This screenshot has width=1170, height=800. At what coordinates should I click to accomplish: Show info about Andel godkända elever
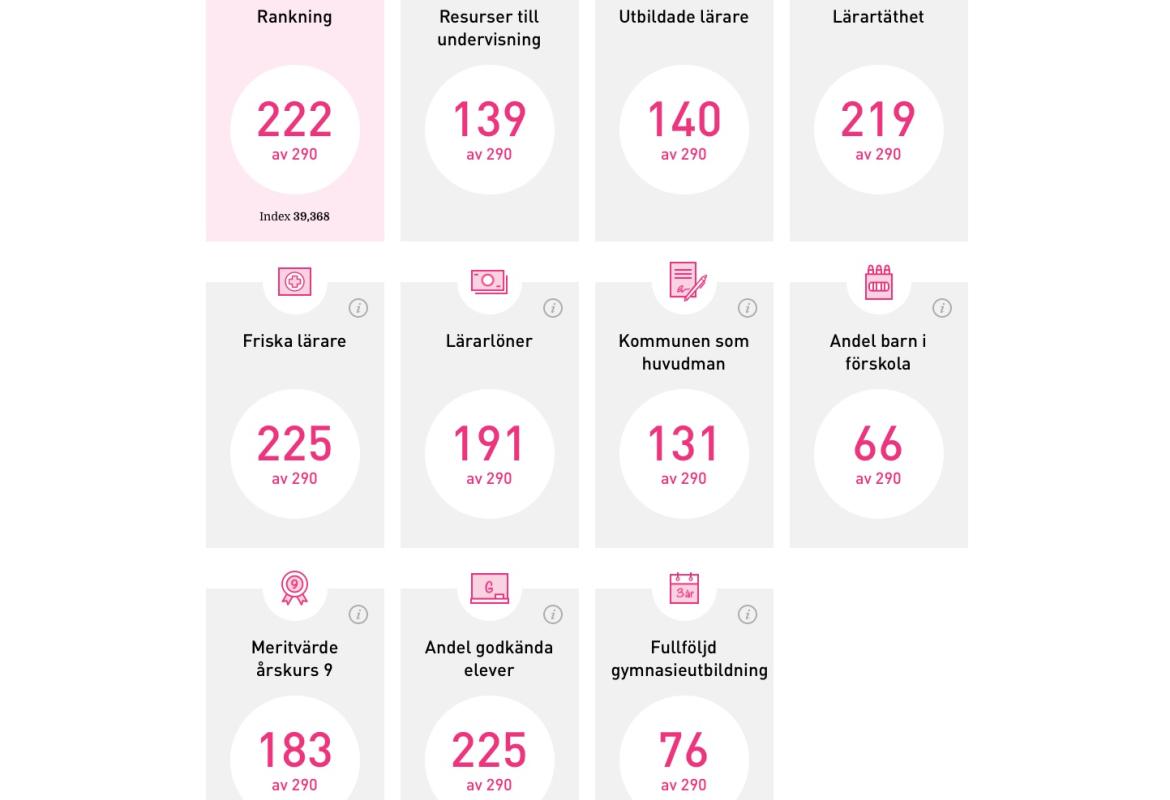553,614
